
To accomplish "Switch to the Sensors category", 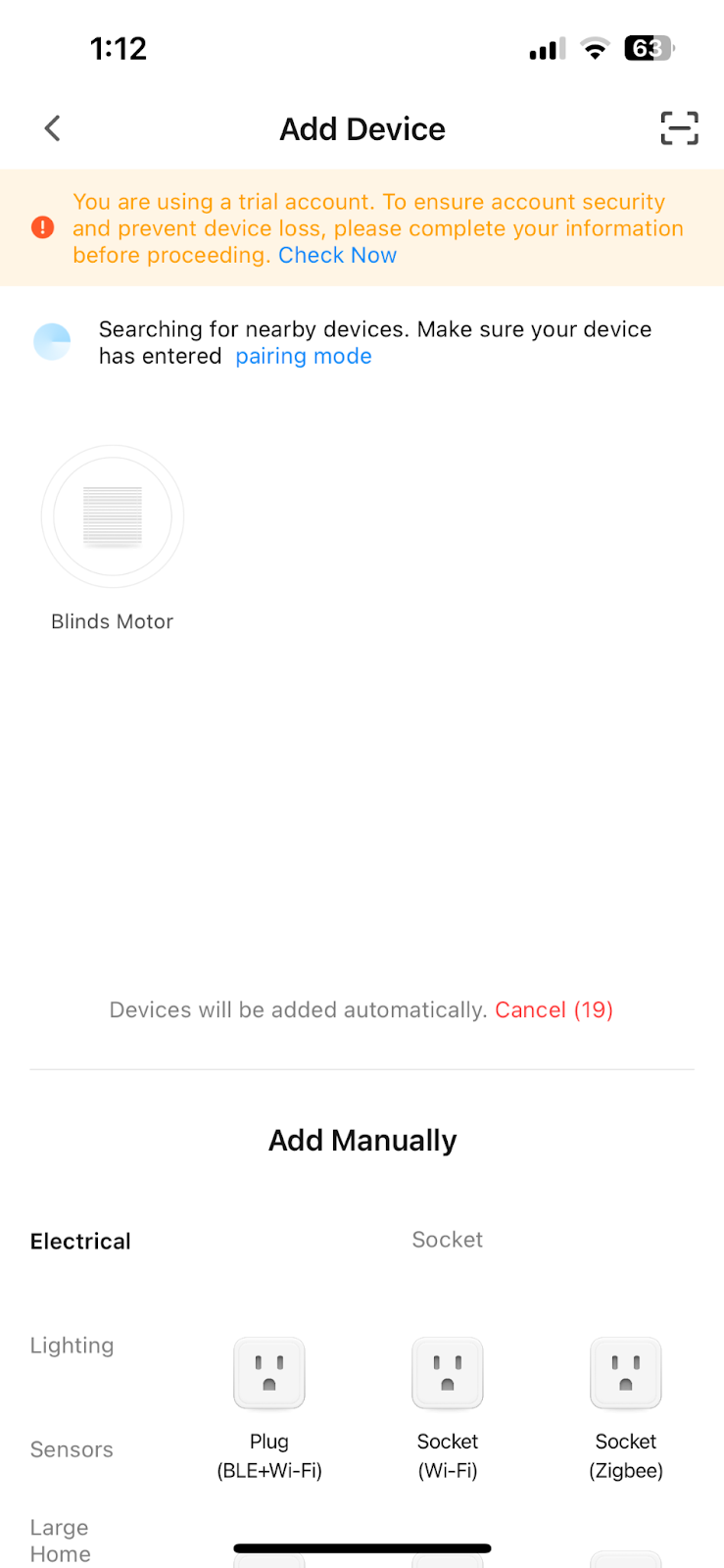I will pos(72,1449).
